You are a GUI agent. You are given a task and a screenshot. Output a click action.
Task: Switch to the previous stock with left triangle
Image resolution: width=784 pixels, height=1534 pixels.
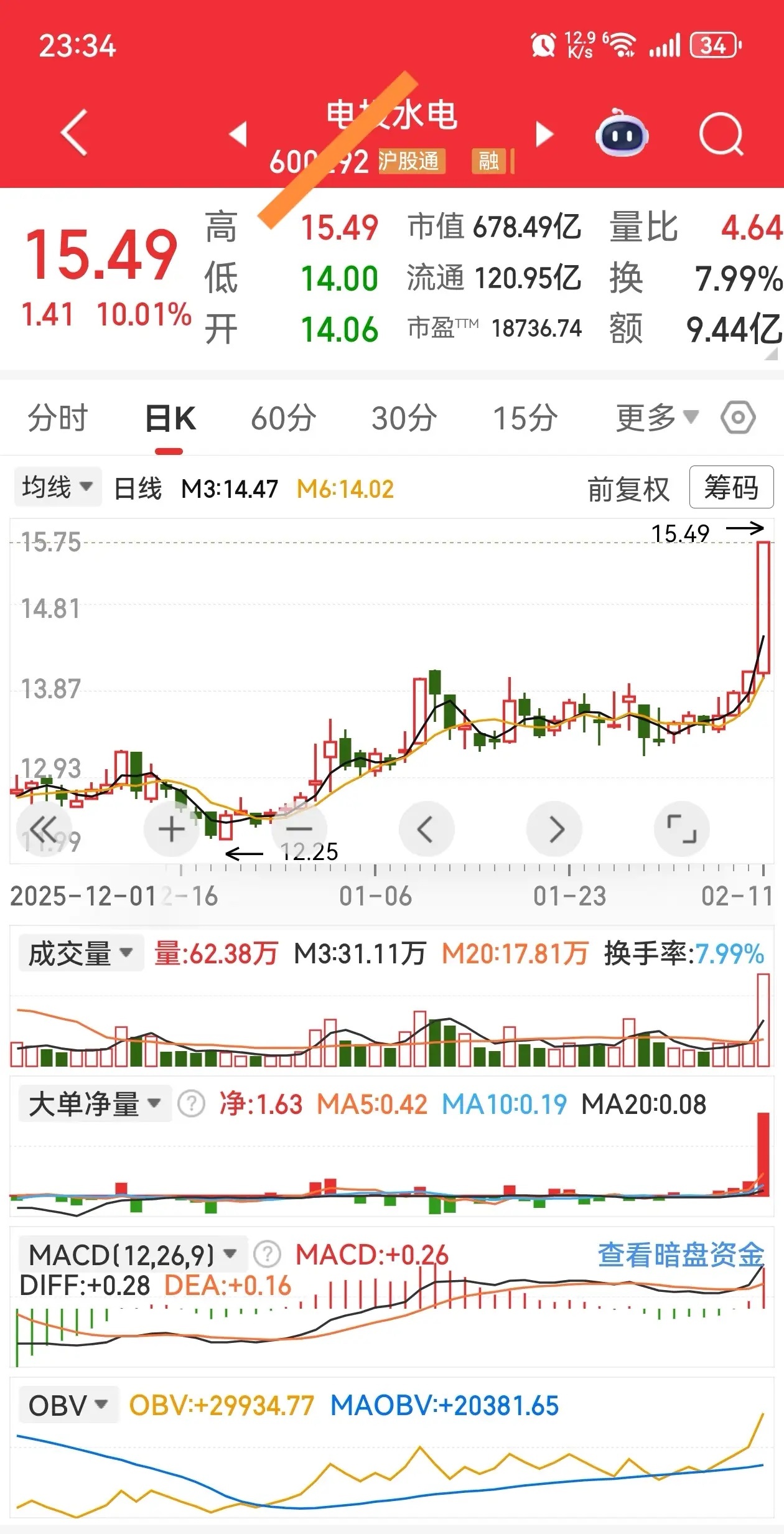coord(238,133)
